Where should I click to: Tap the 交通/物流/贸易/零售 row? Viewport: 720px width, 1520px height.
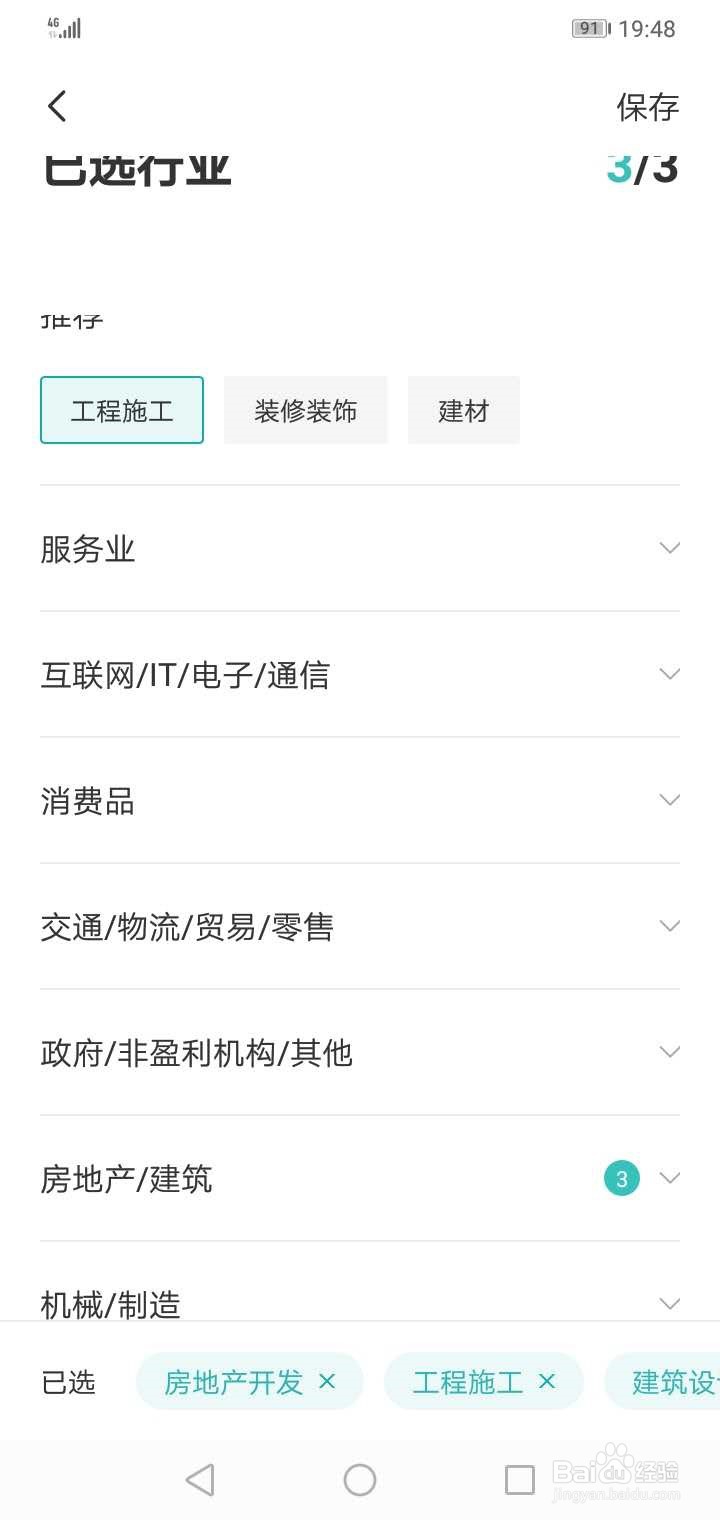coord(360,926)
